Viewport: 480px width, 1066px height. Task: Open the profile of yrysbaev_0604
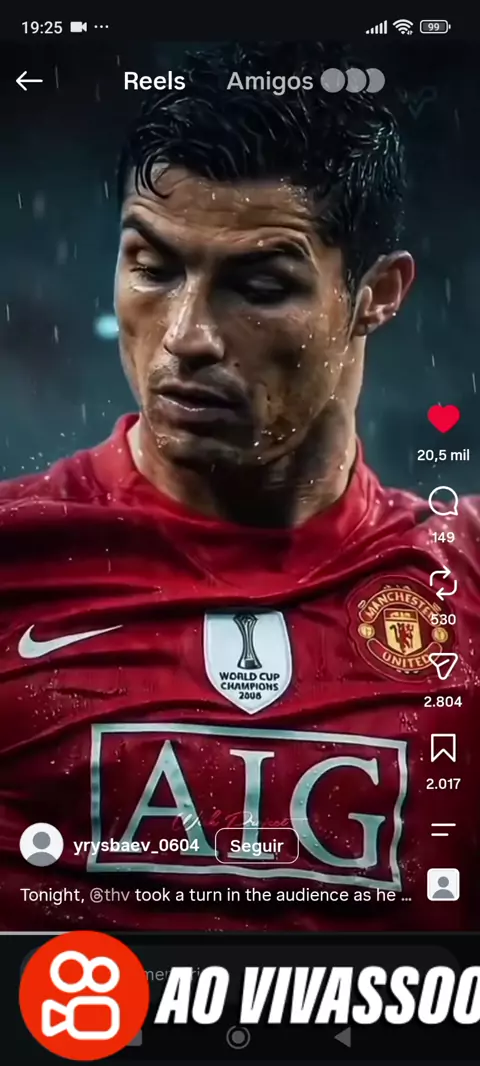click(x=136, y=845)
